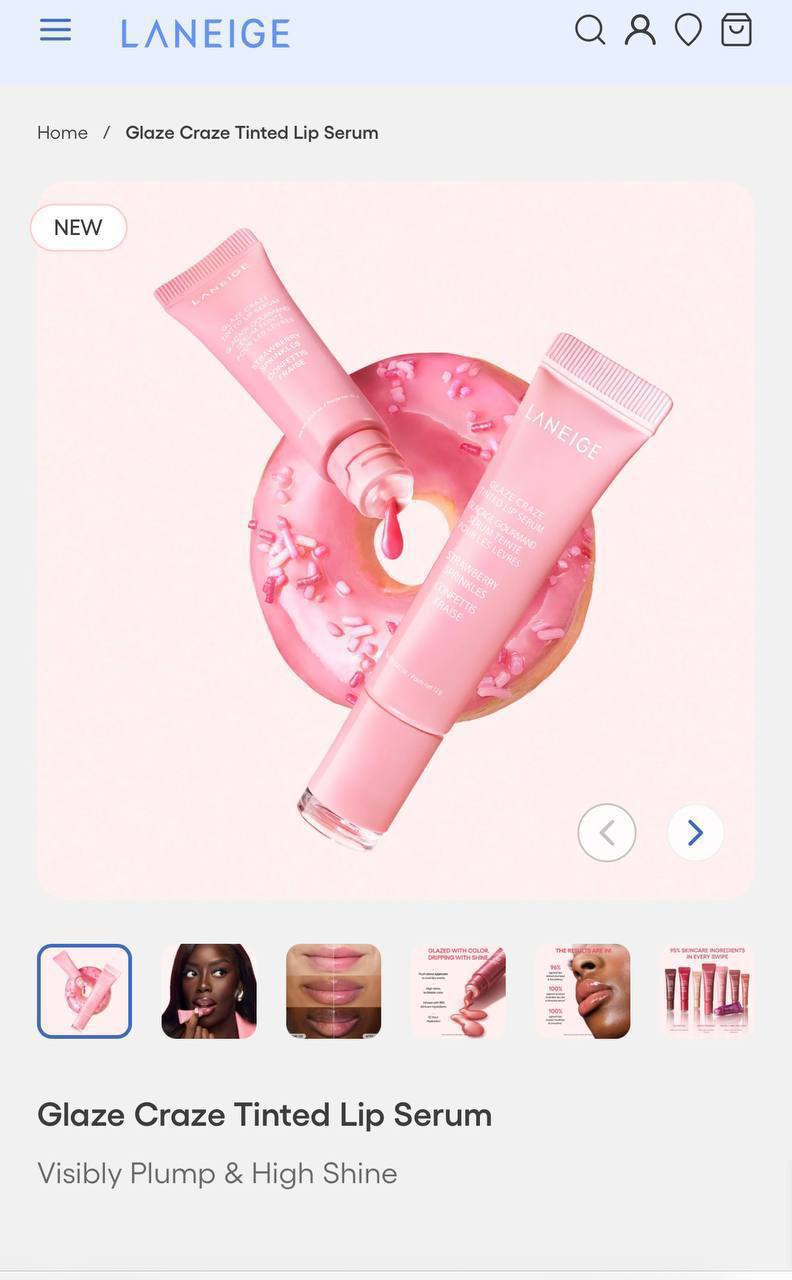The width and height of the screenshot is (792, 1280).
Task: Show the previous product image
Action: point(607,832)
